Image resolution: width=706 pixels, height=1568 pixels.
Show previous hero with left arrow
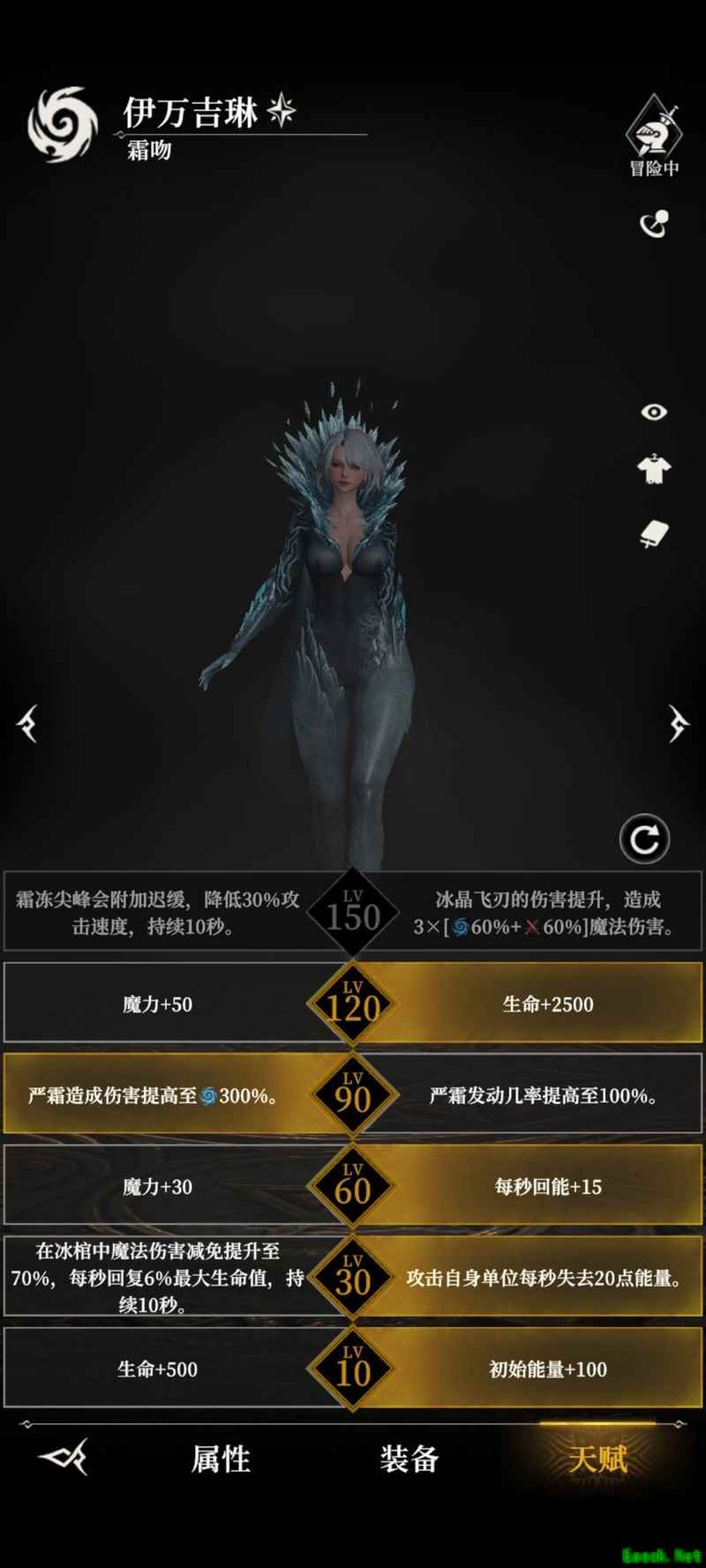(x=27, y=724)
